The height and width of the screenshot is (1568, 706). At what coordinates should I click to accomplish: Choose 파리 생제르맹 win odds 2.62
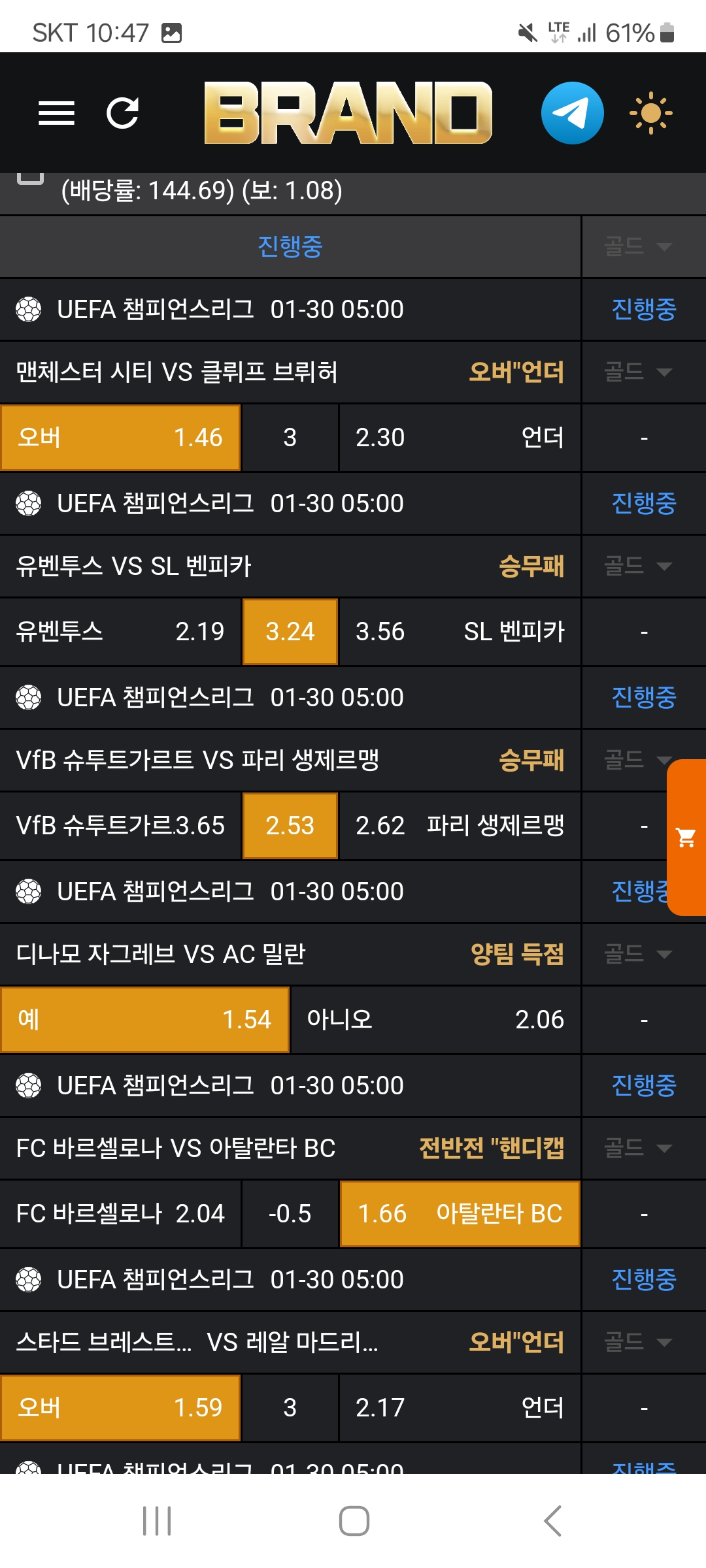[459, 826]
